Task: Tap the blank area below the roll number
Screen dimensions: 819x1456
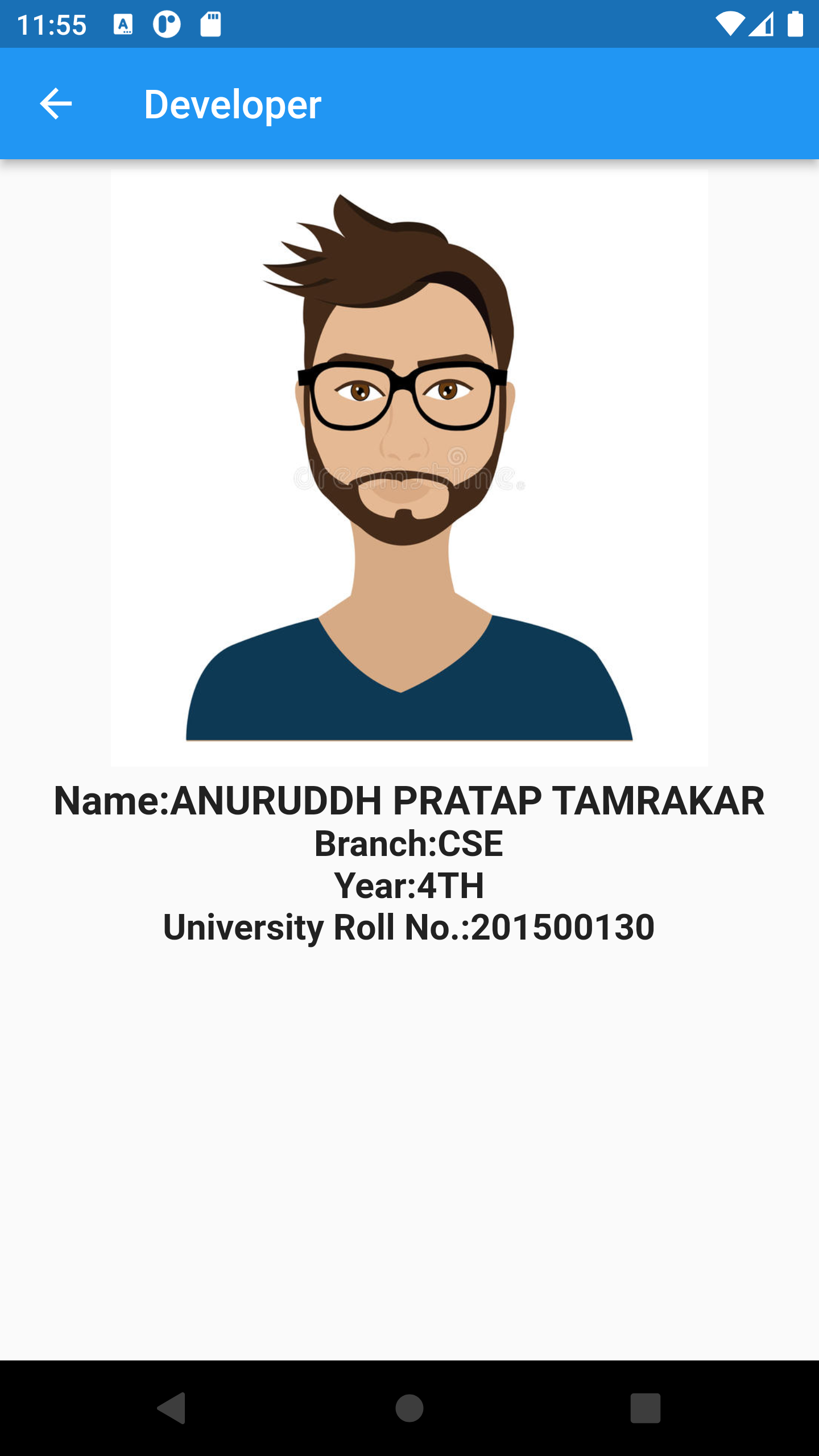Action: pyautogui.click(x=409, y=1137)
